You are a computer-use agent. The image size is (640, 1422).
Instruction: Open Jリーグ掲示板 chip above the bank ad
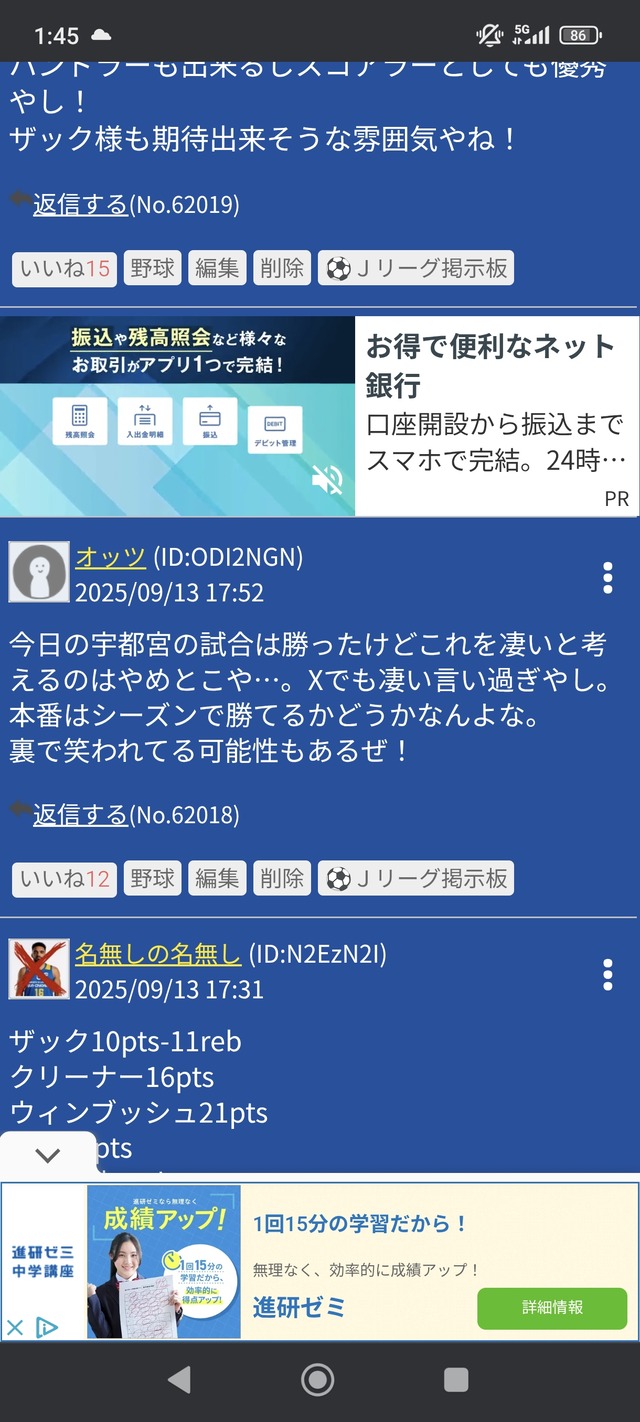[x=416, y=268]
